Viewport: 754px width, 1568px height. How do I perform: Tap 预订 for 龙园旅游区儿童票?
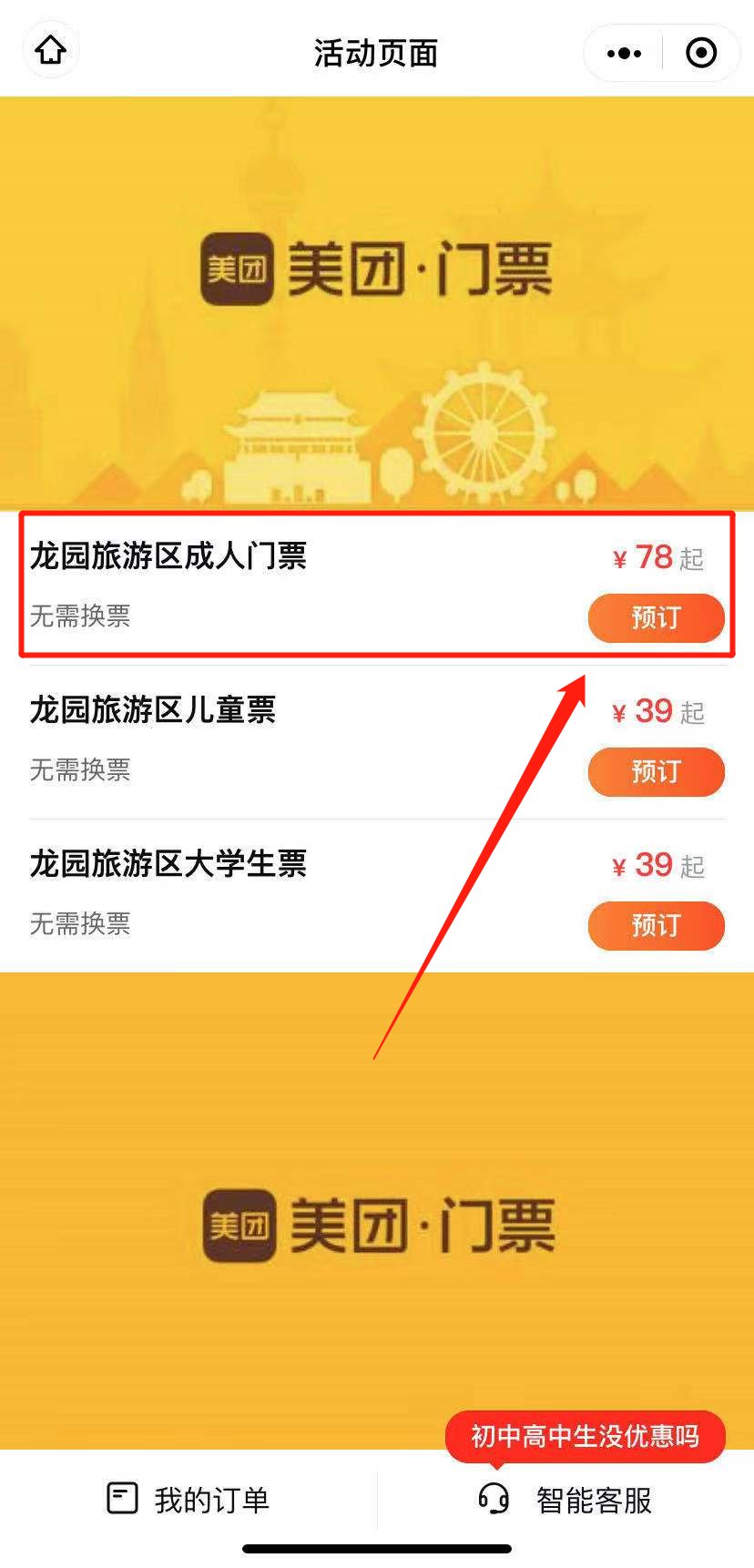[656, 772]
